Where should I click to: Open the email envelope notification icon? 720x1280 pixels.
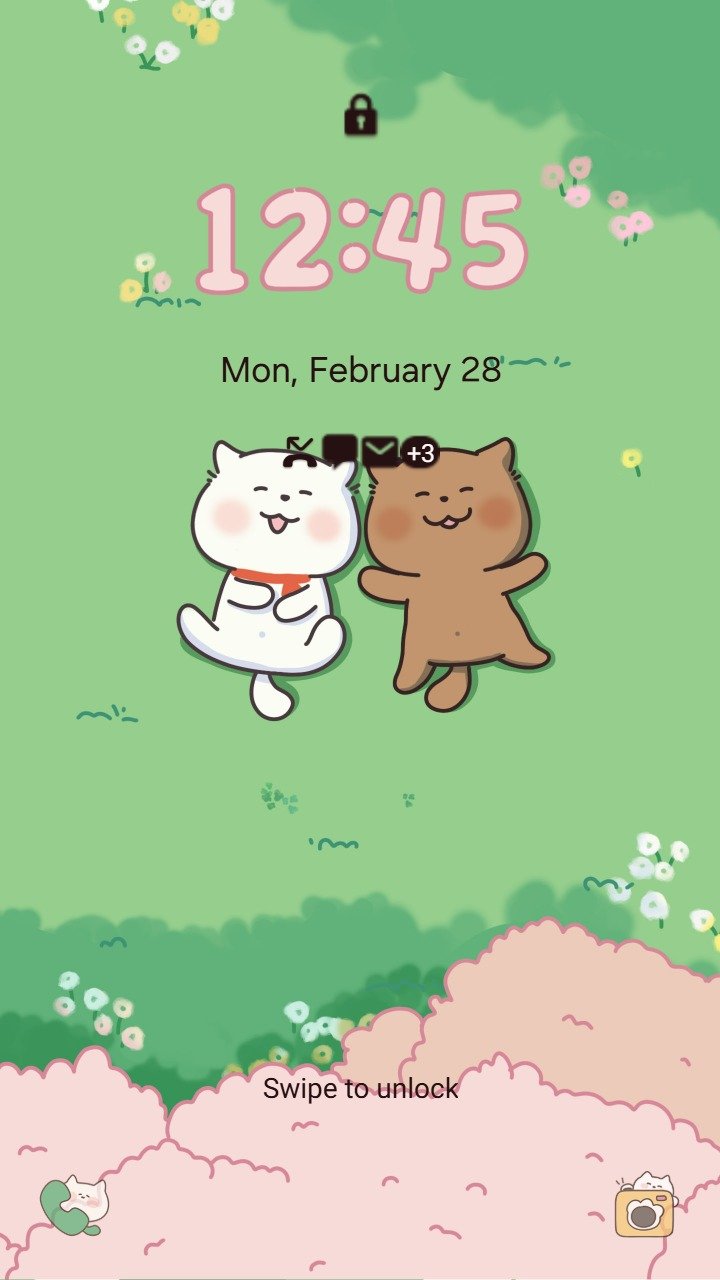[380, 452]
